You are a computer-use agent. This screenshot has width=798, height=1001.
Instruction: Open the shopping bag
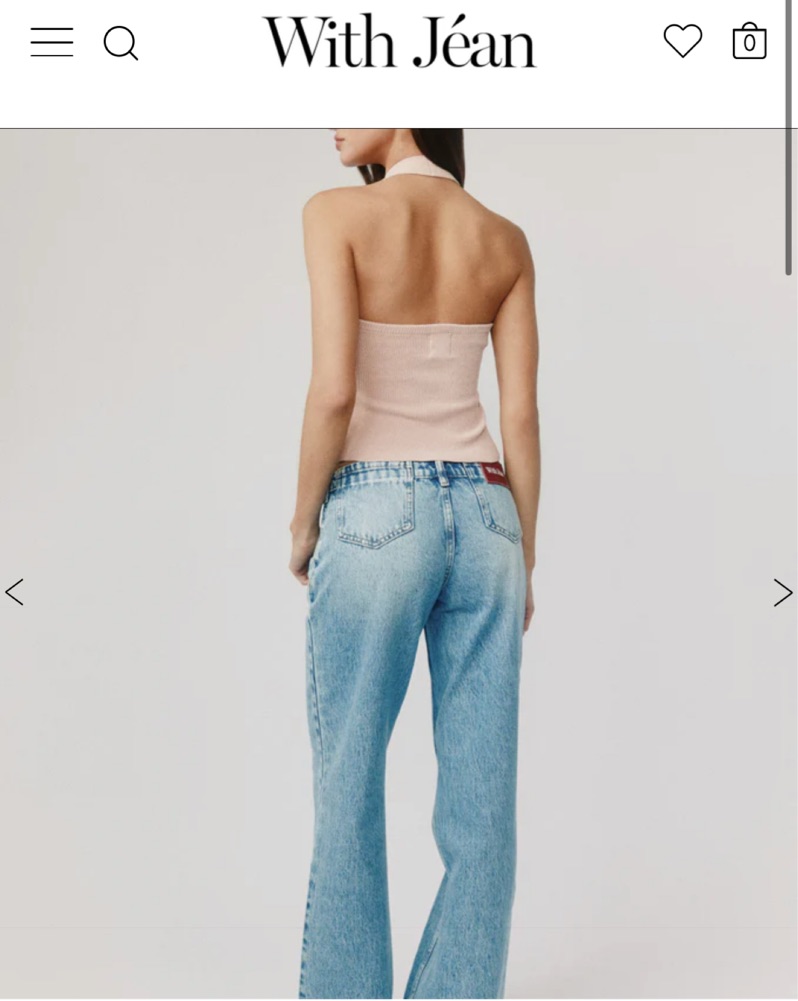pyautogui.click(x=749, y=42)
